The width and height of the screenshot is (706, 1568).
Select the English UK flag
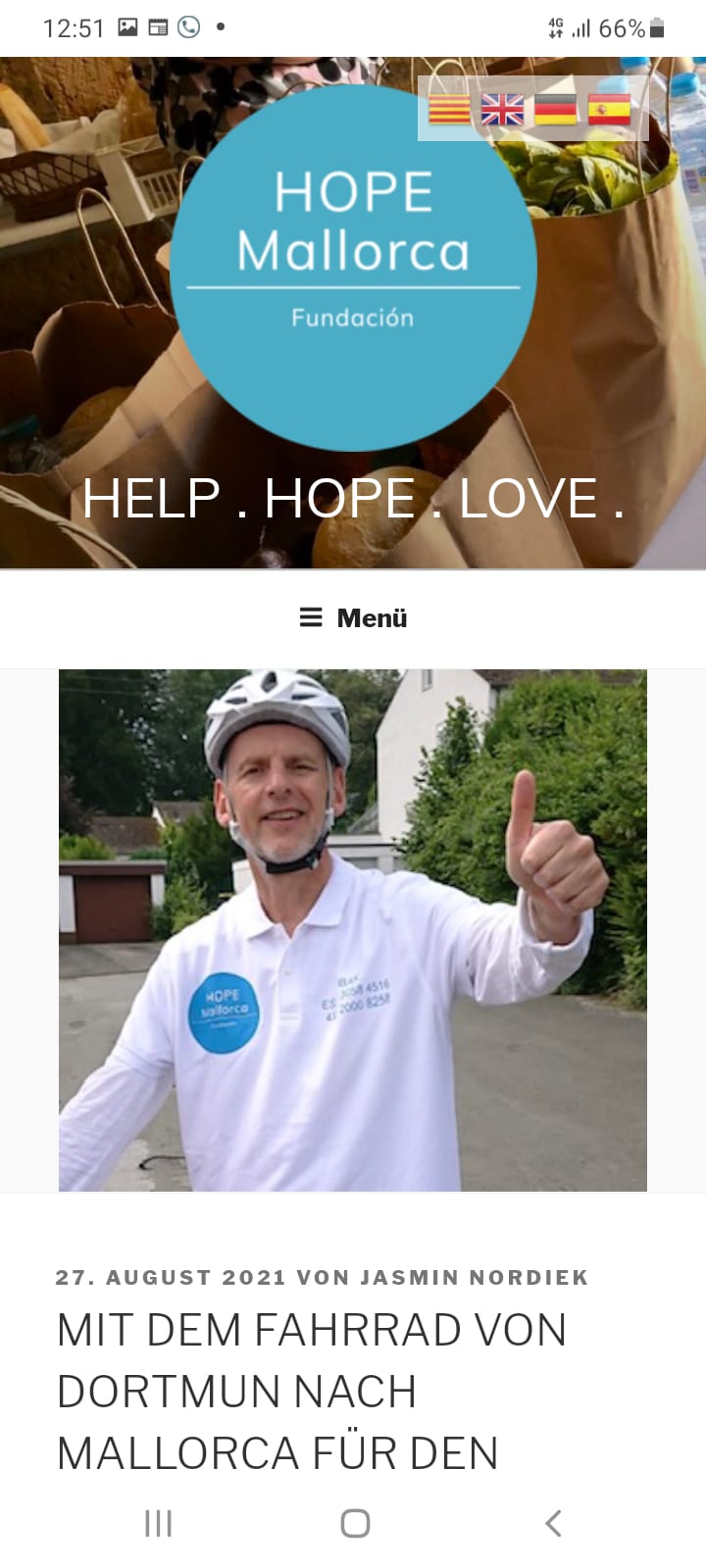click(502, 109)
